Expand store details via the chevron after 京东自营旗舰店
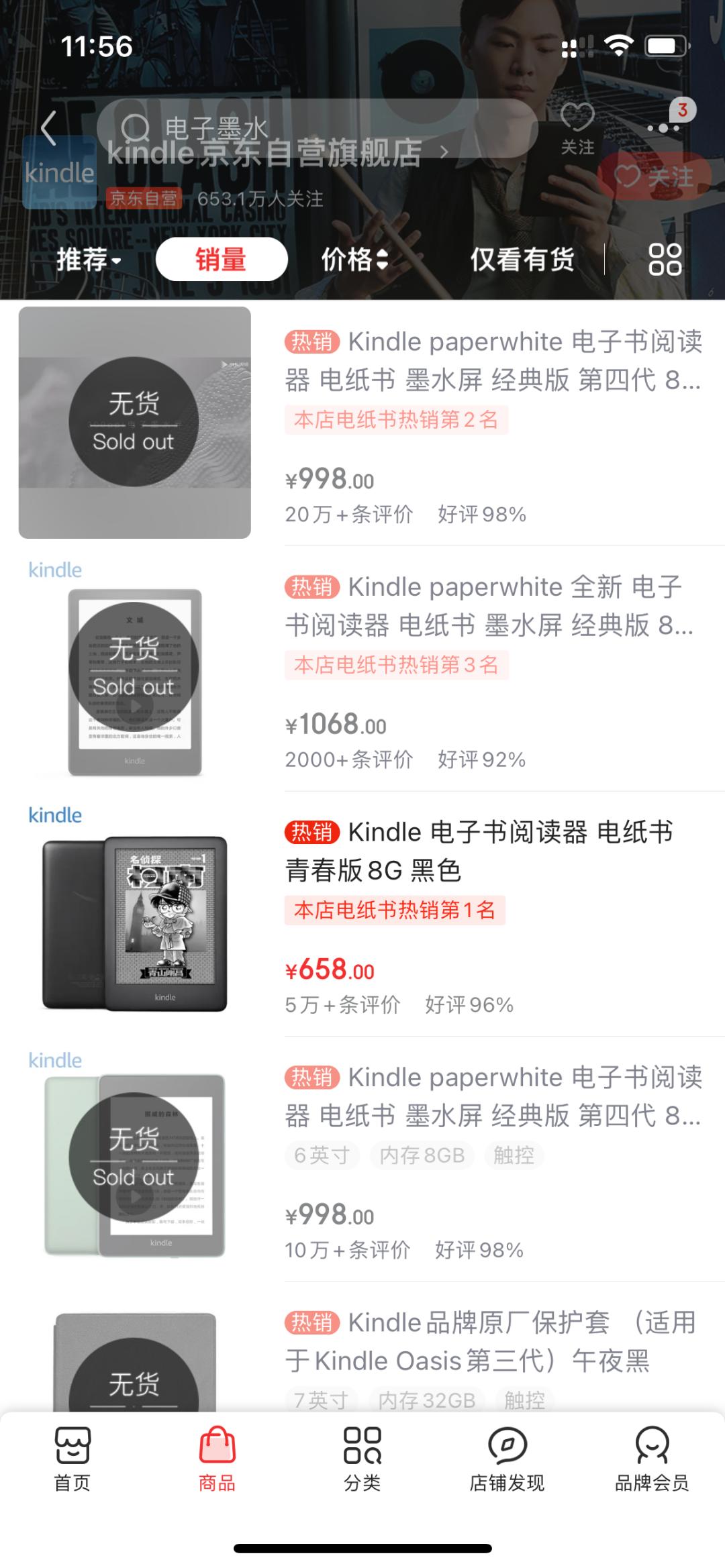 coord(442,152)
